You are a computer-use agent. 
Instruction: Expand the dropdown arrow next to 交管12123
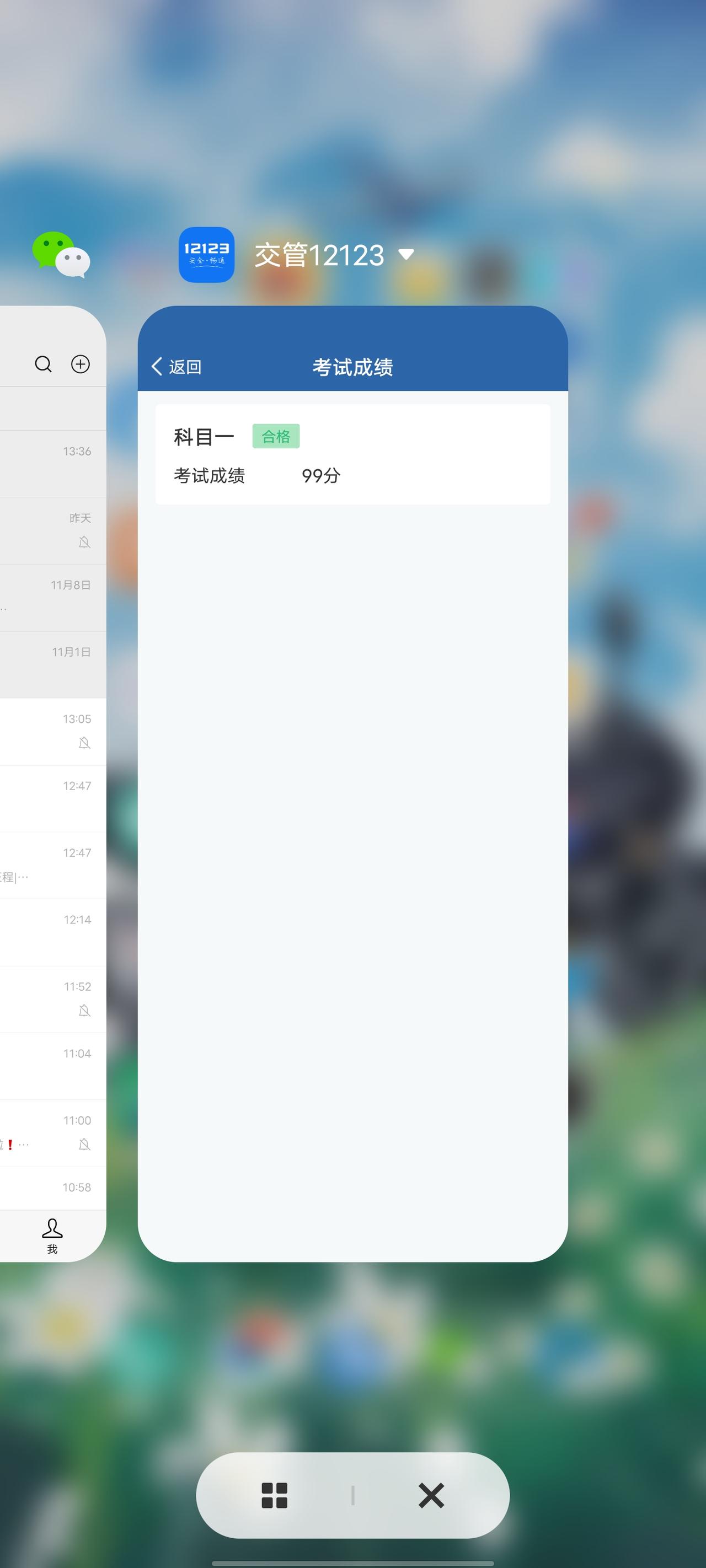(407, 254)
